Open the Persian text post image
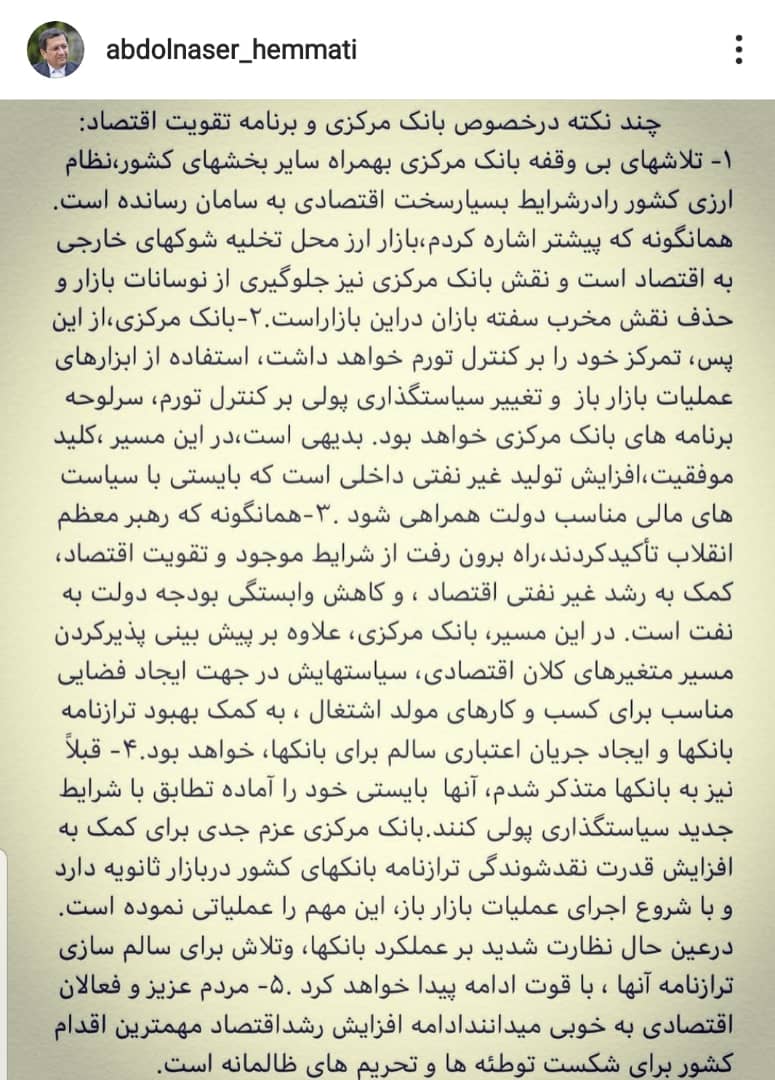 pos(387,590)
